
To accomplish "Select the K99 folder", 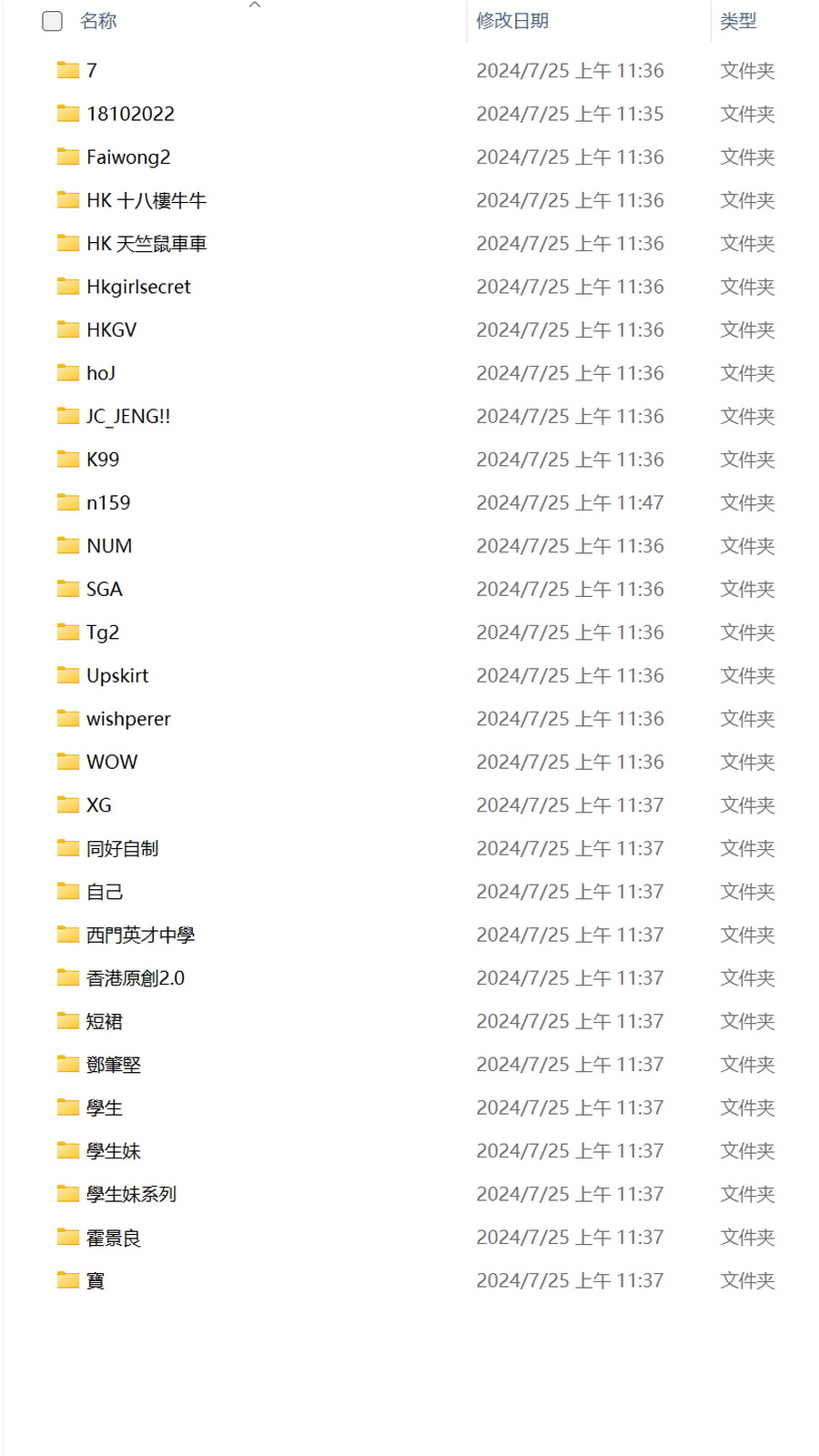I will click(x=103, y=460).
